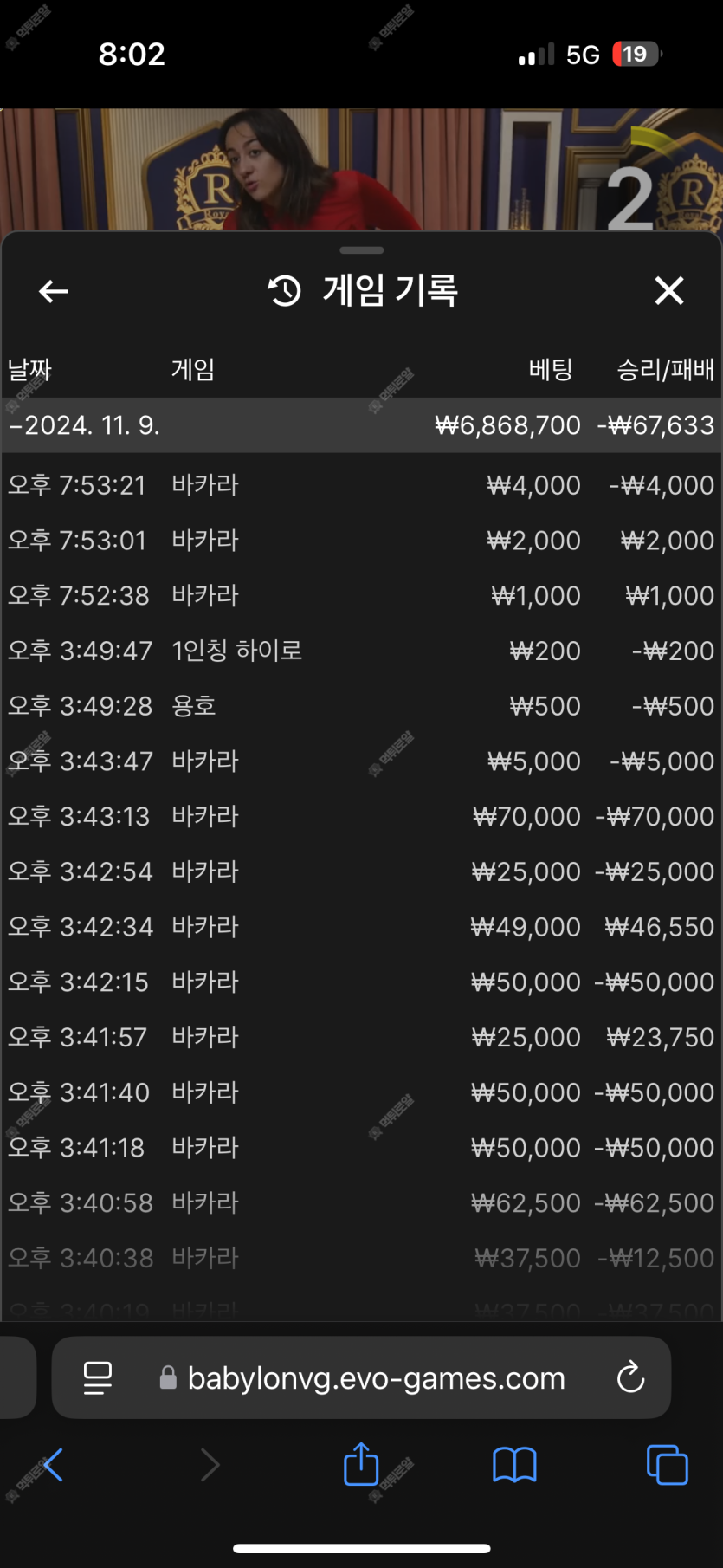Collapse the 2024. 11. 9. date group

pyautogui.click(x=362, y=425)
